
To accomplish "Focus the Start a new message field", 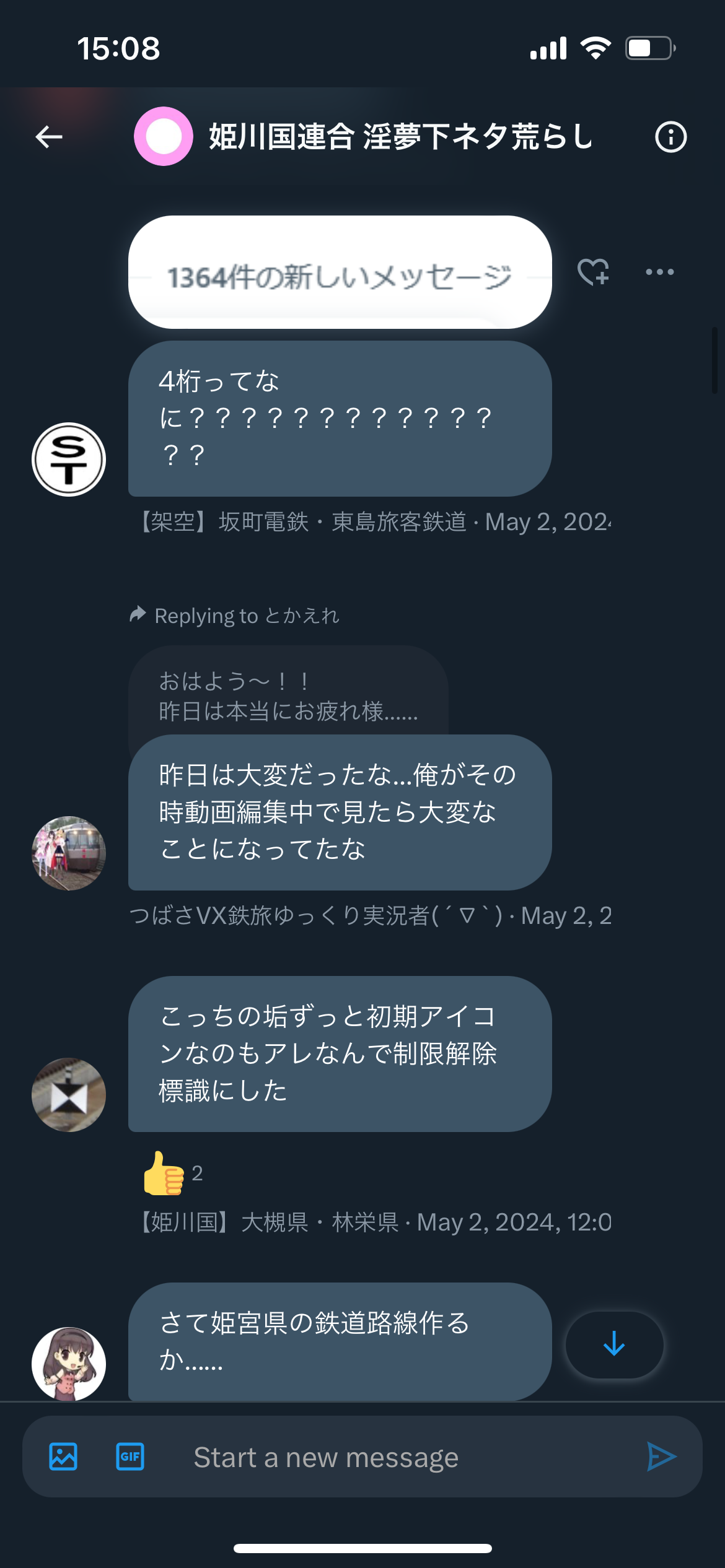I will pyautogui.click(x=397, y=1457).
